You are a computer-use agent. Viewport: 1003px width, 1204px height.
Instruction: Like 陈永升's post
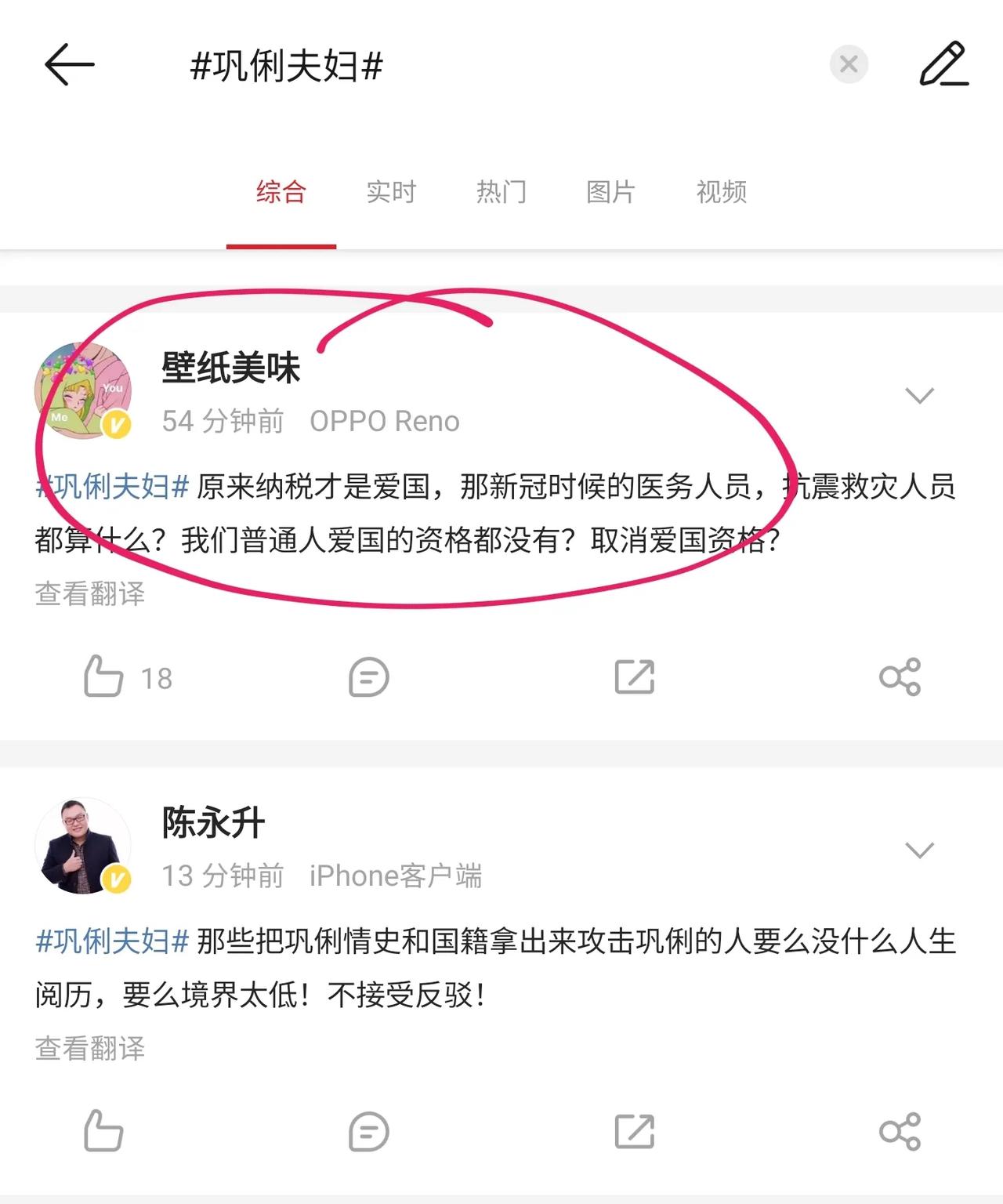pos(104,1131)
